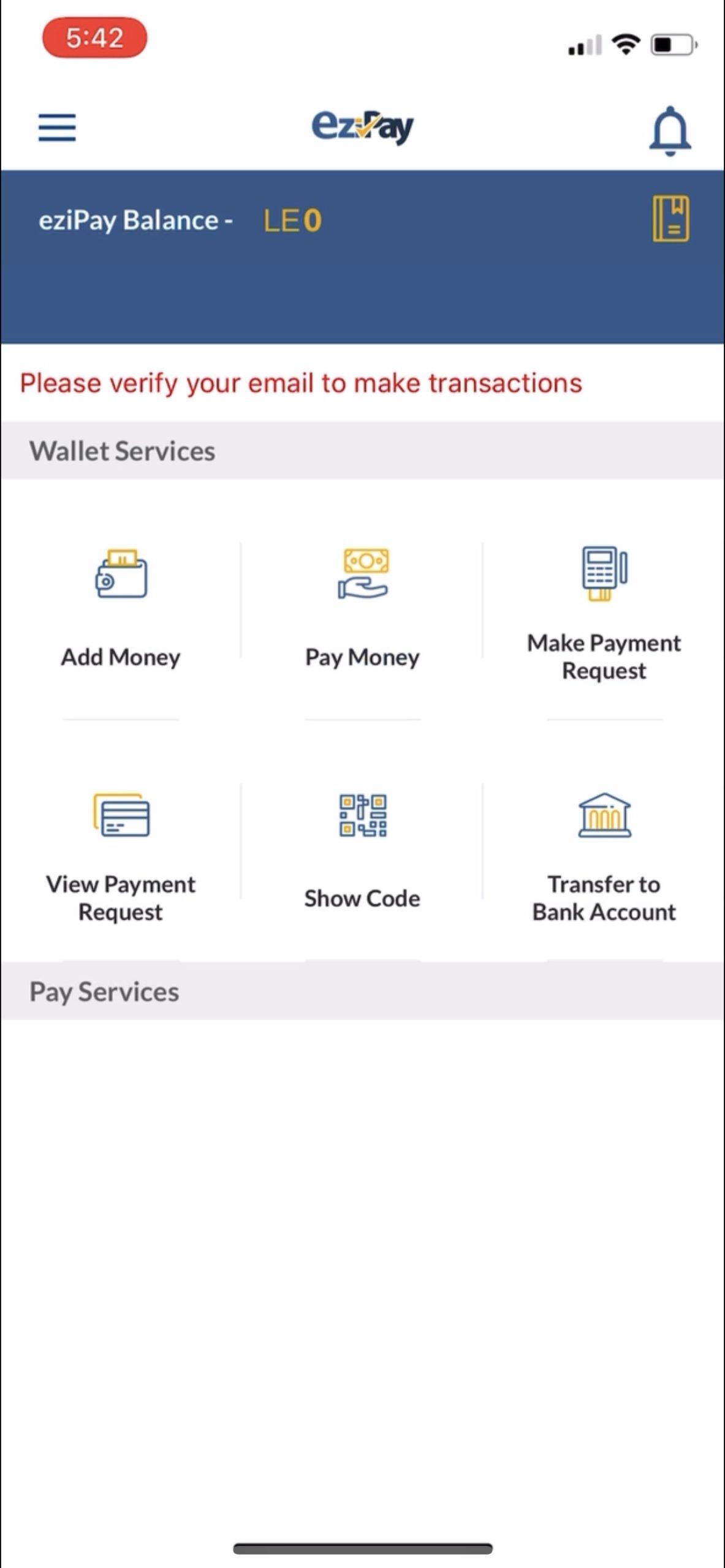Open the passbook icon in balance bar
The height and width of the screenshot is (1568, 725).
(x=670, y=219)
